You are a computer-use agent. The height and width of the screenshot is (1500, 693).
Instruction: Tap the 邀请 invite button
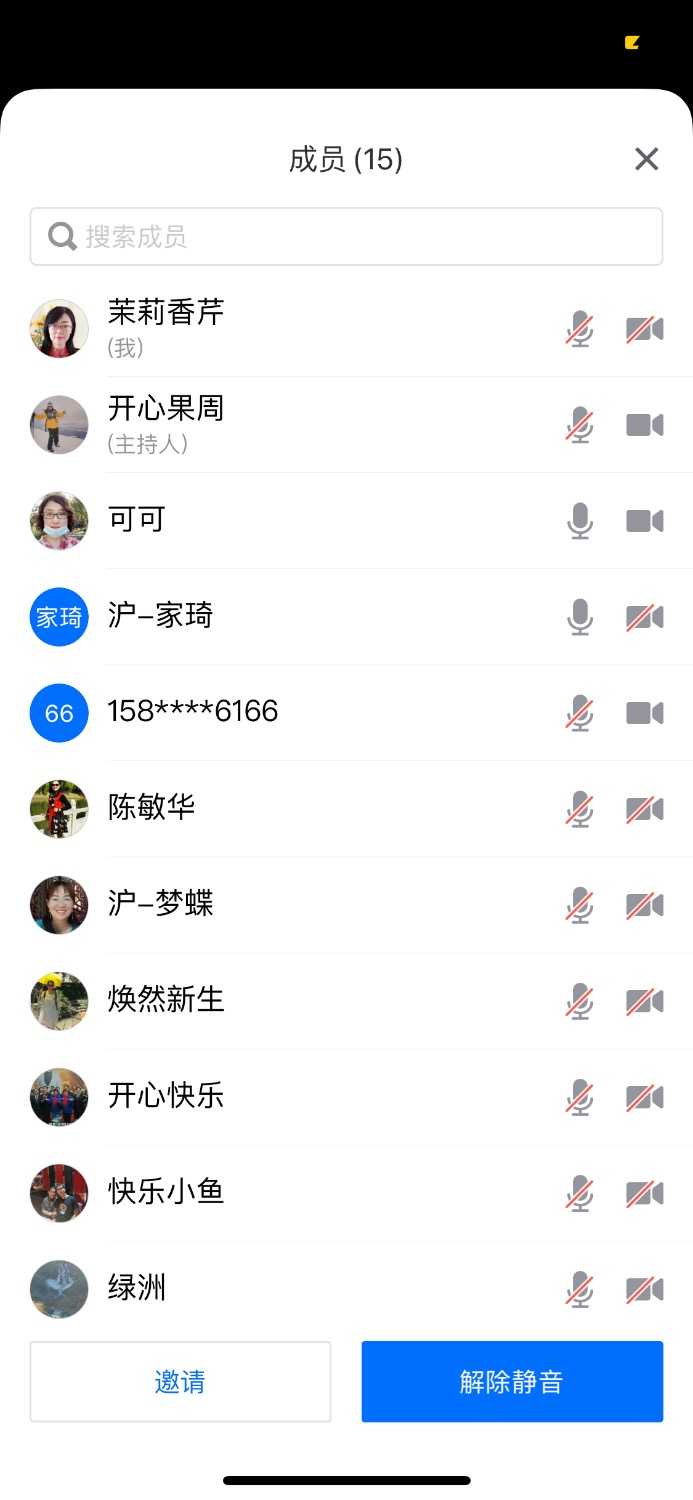click(x=180, y=1381)
